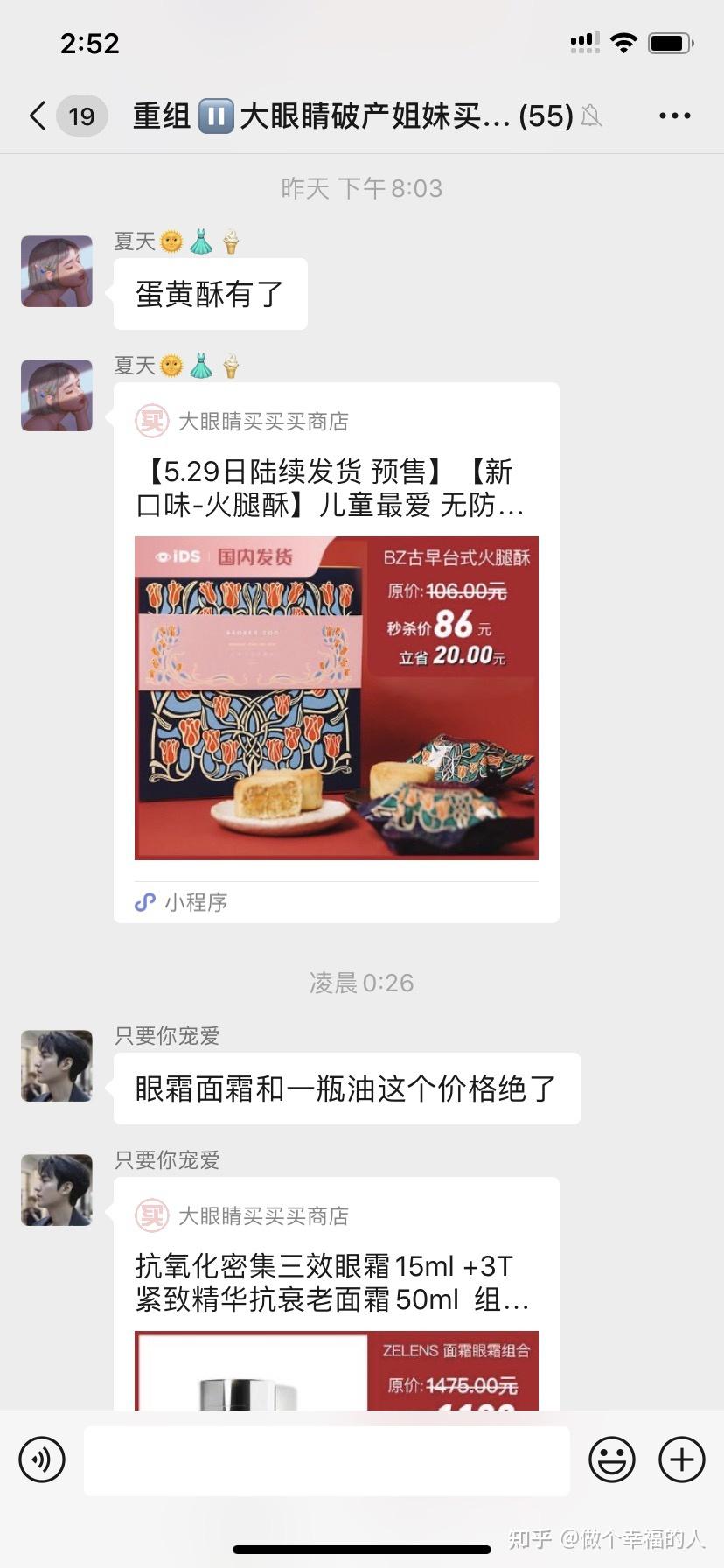Image resolution: width=724 pixels, height=1568 pixels.
Task: Go back to the chat list
Action: coord(38,115)
